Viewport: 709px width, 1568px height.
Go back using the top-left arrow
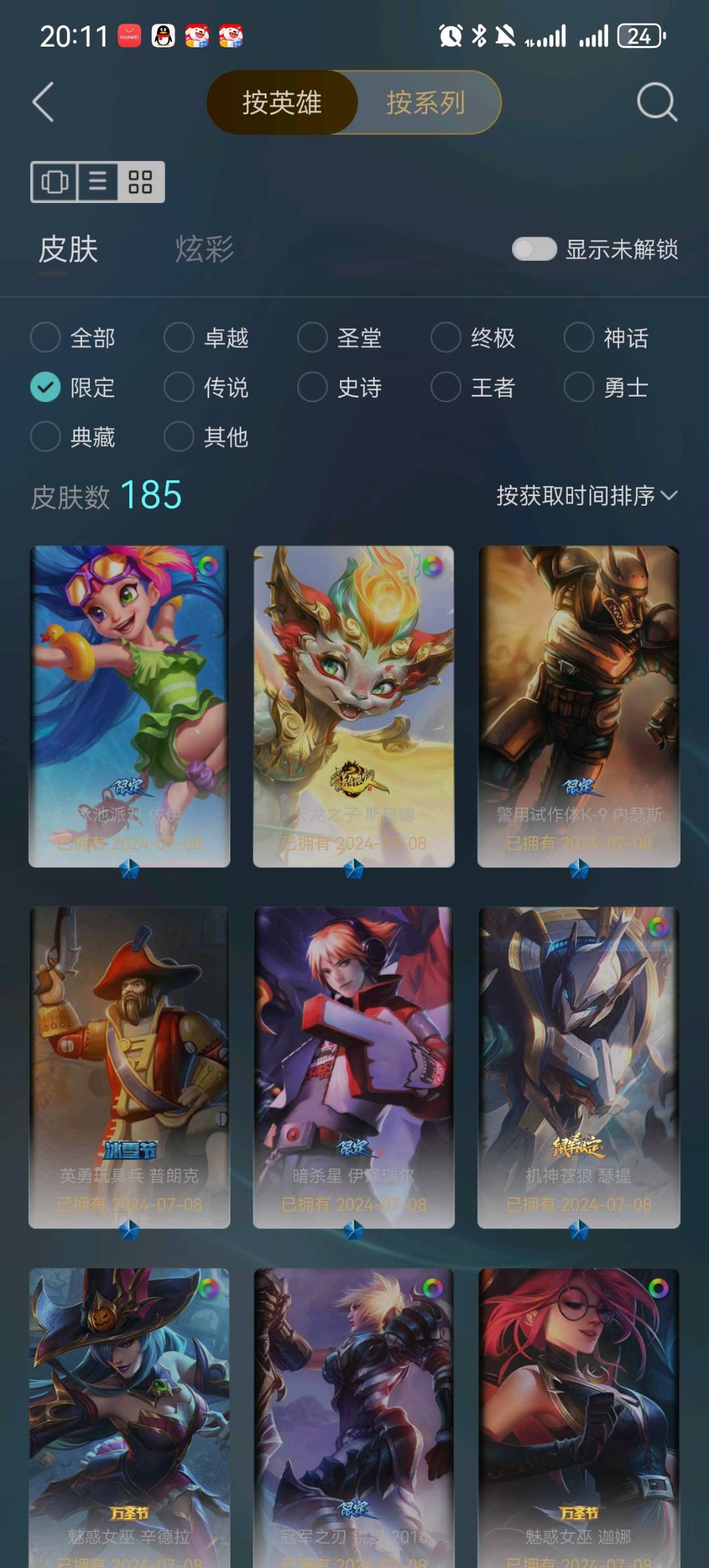[43, 102]
